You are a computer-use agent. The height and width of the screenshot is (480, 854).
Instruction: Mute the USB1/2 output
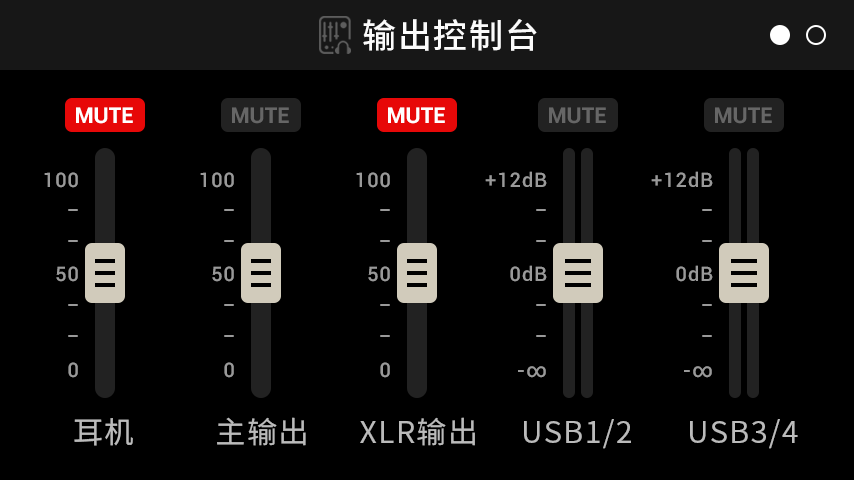pyautogui.click(x=577, y=115)
